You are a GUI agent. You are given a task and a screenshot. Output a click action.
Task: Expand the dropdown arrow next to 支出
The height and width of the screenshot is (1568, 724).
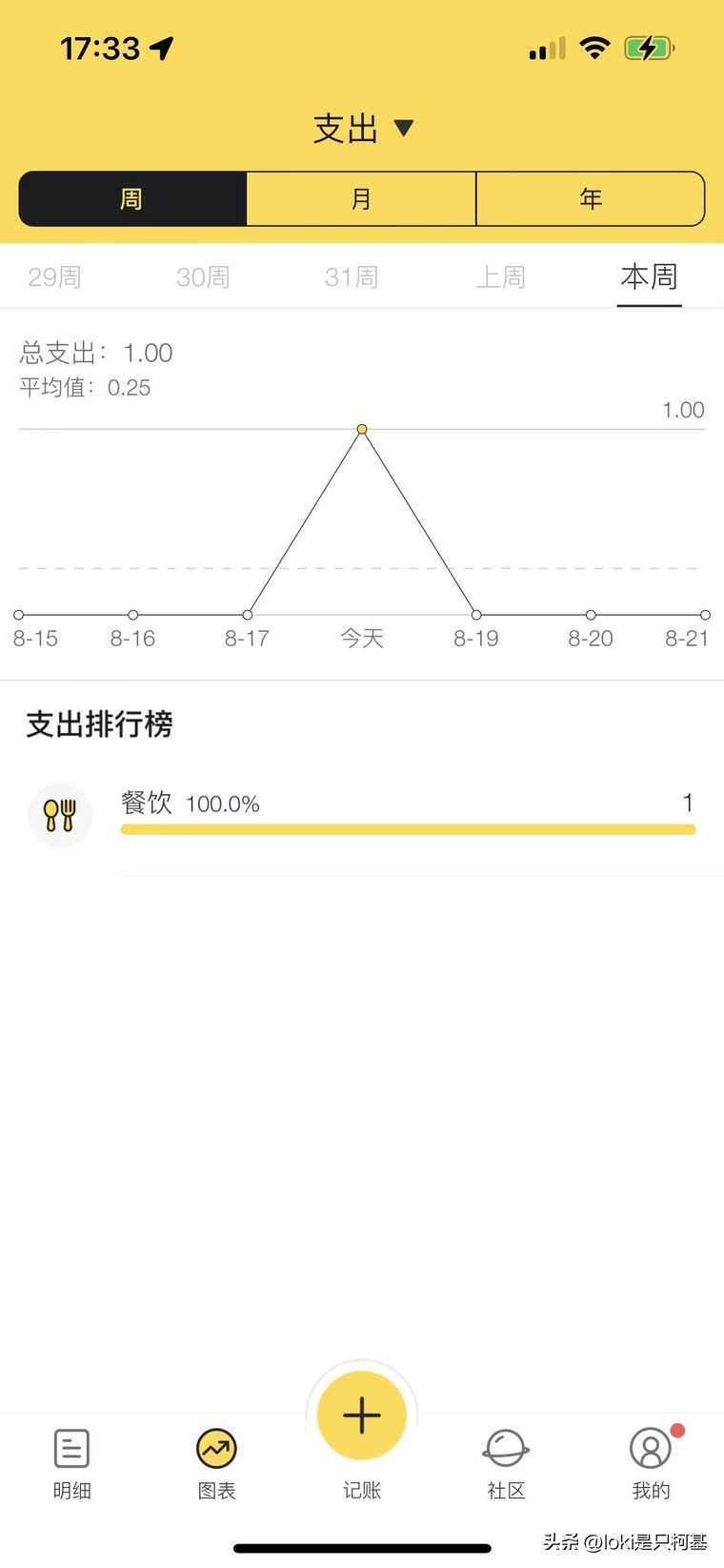[x=405, y=130]
